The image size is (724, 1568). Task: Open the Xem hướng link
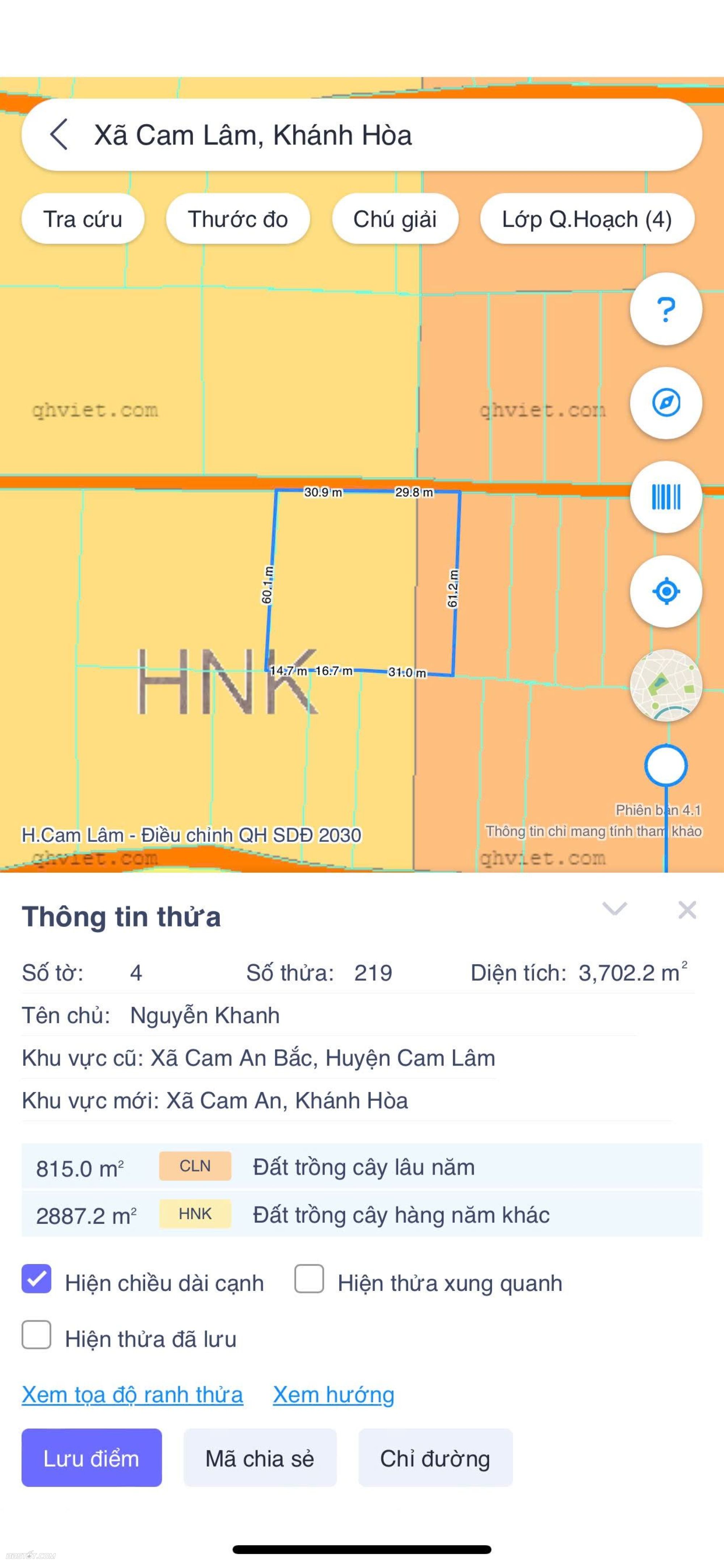coord(333,1395)
